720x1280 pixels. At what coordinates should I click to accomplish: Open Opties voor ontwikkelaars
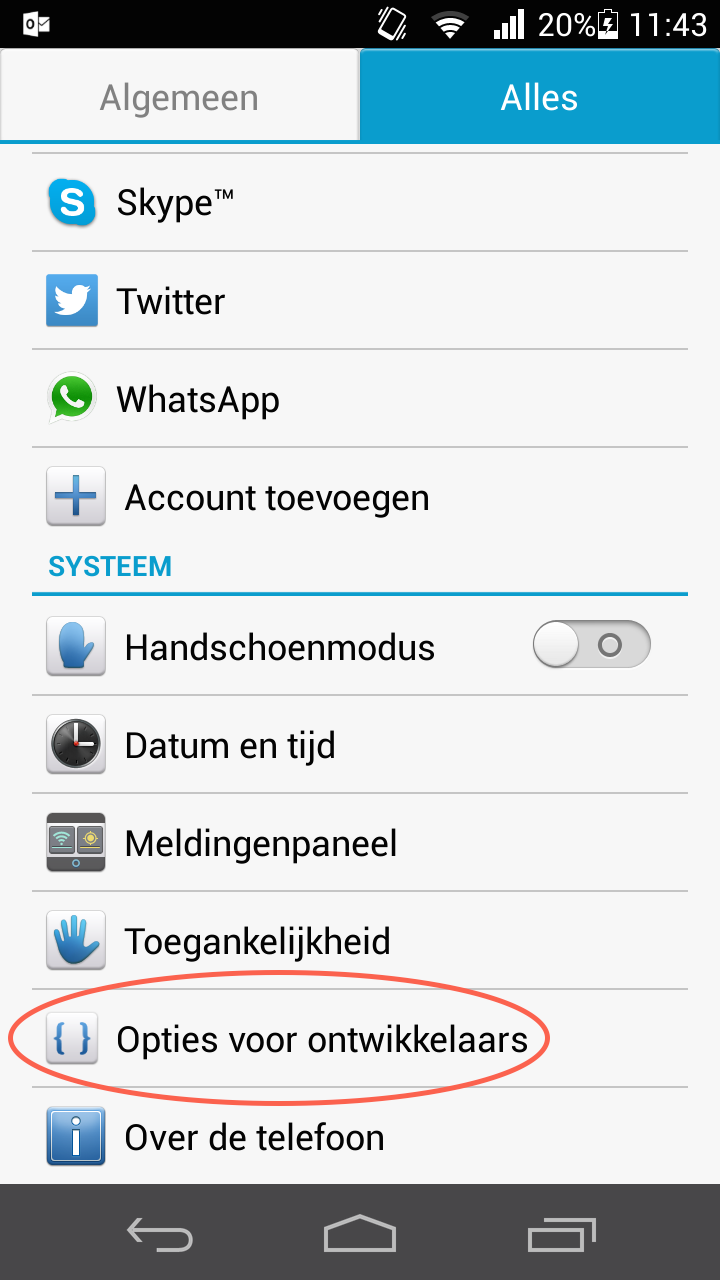360,1039
